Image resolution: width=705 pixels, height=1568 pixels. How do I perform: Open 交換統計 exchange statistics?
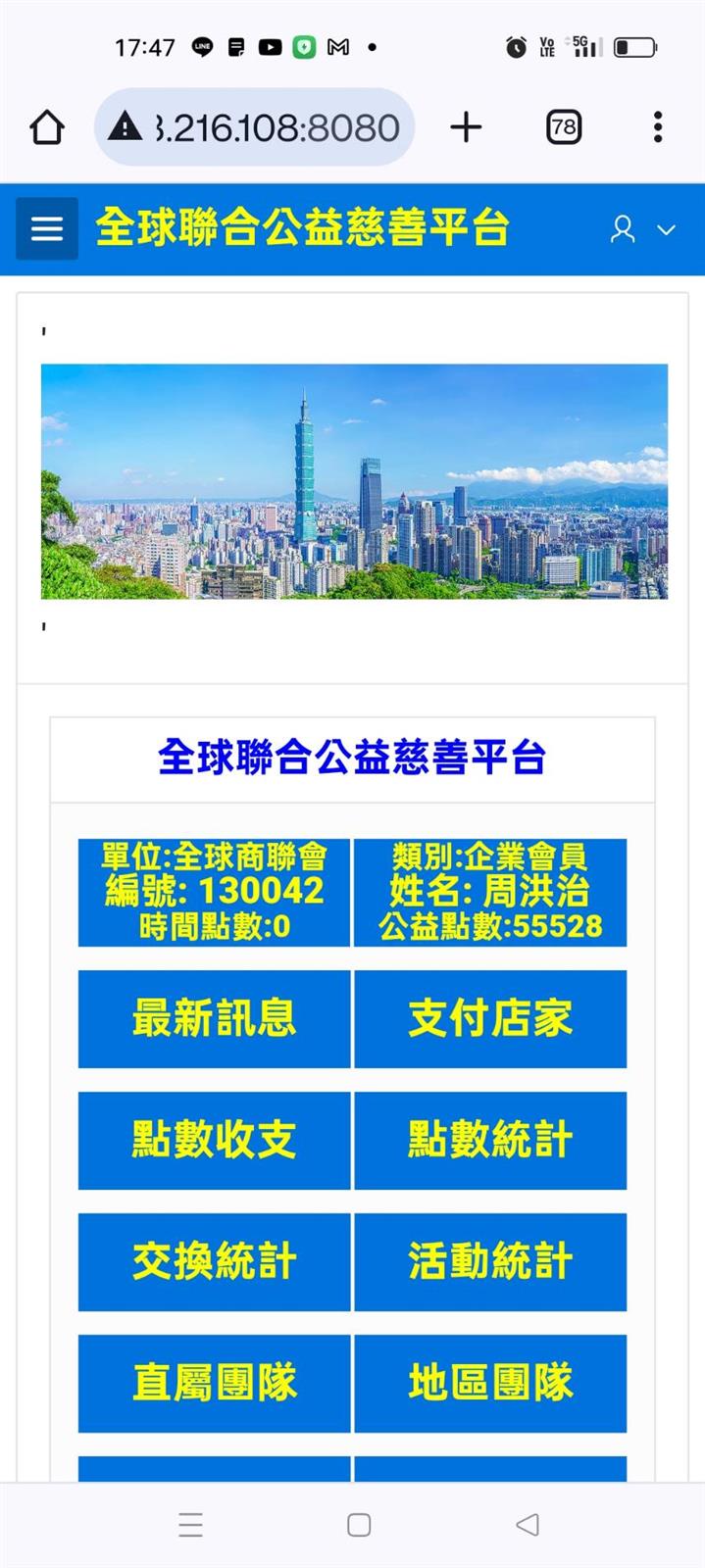214,1261
